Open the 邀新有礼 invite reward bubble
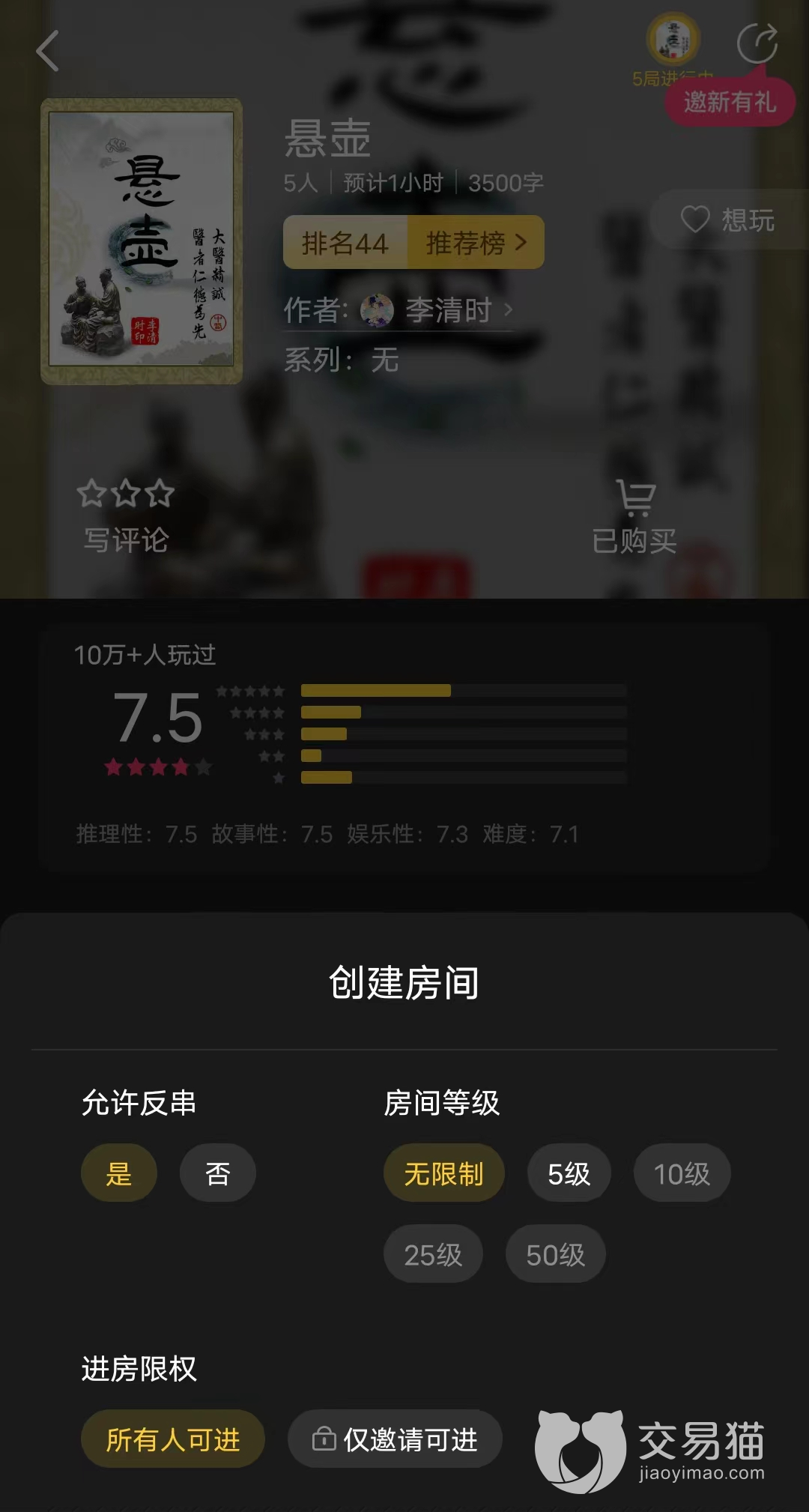This screenshot has height=1512, width=809. pyautogui.click(x=730, y=102)
